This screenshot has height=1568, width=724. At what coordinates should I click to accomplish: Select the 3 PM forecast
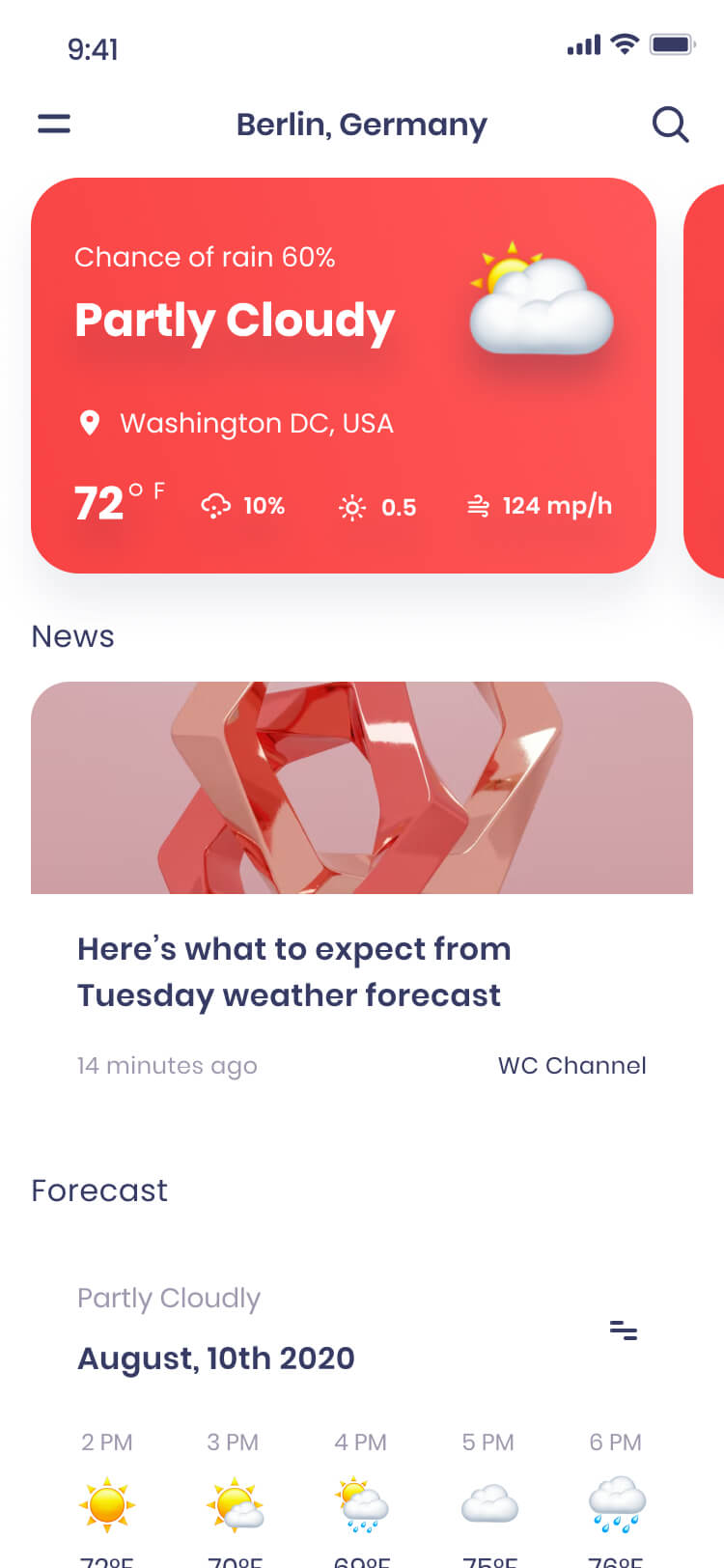click(x=235, y=1497)
